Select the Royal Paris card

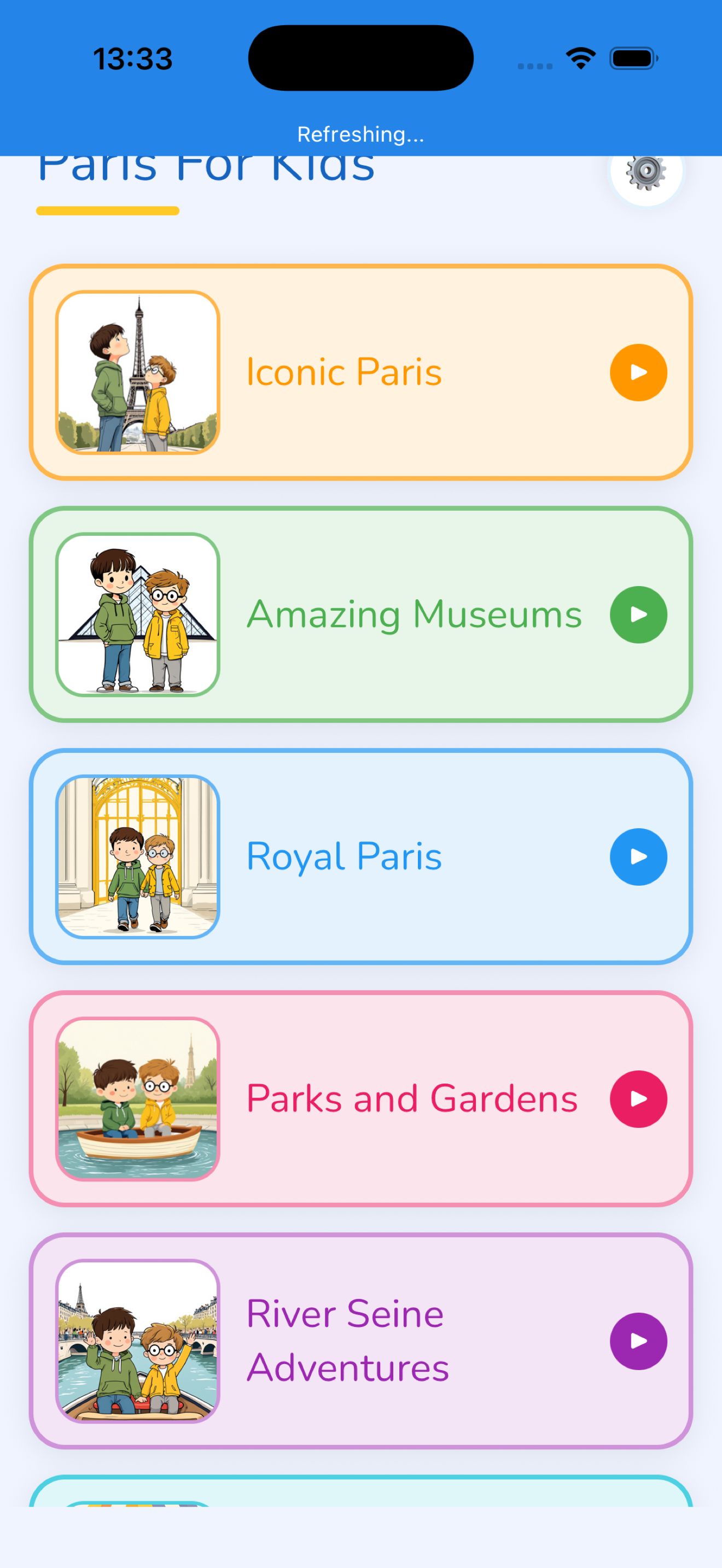point(344,856)
